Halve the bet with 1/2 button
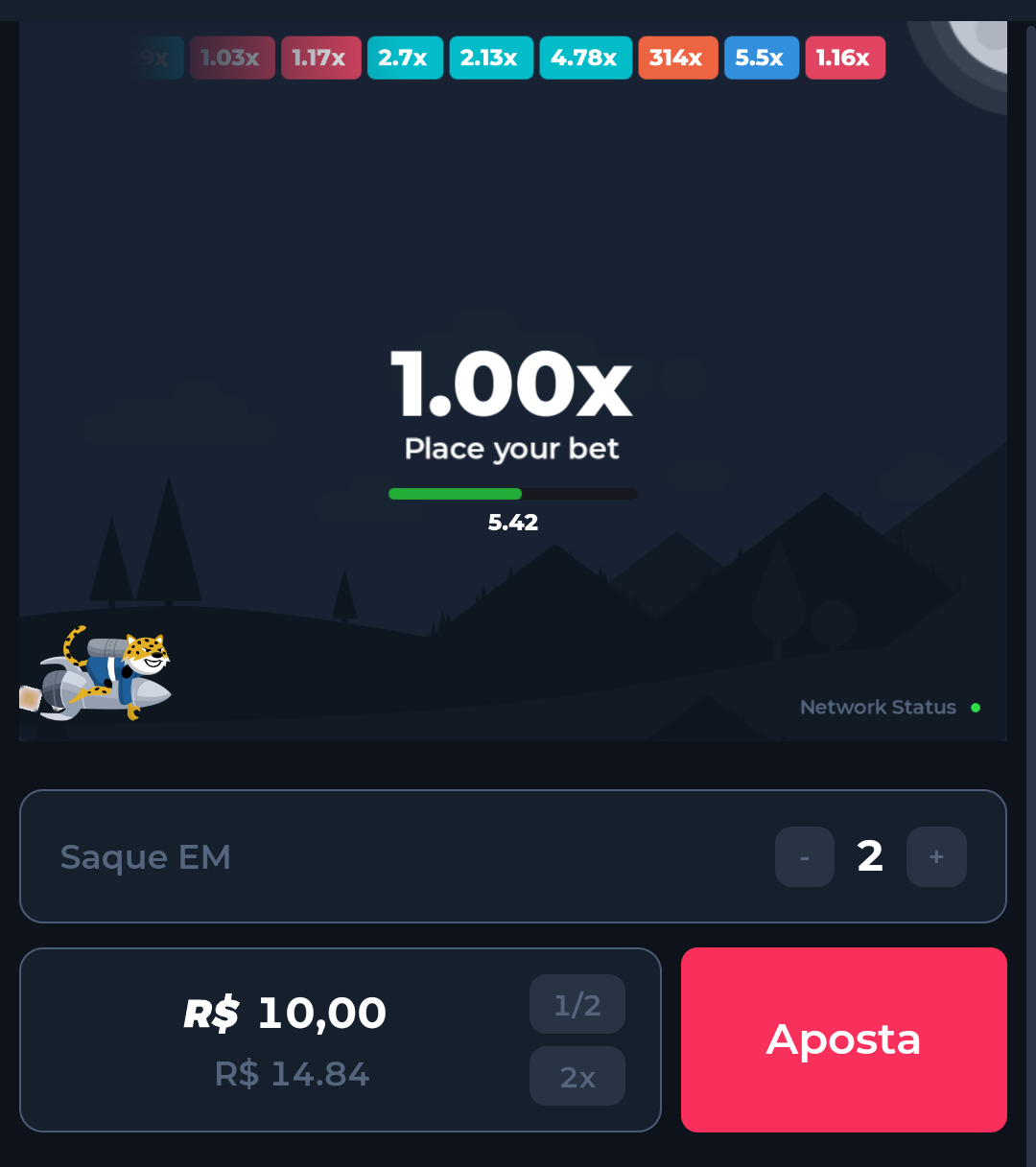This screenshot has width=1036, height=1167. pyautogui.click(x=577, y=1005)
